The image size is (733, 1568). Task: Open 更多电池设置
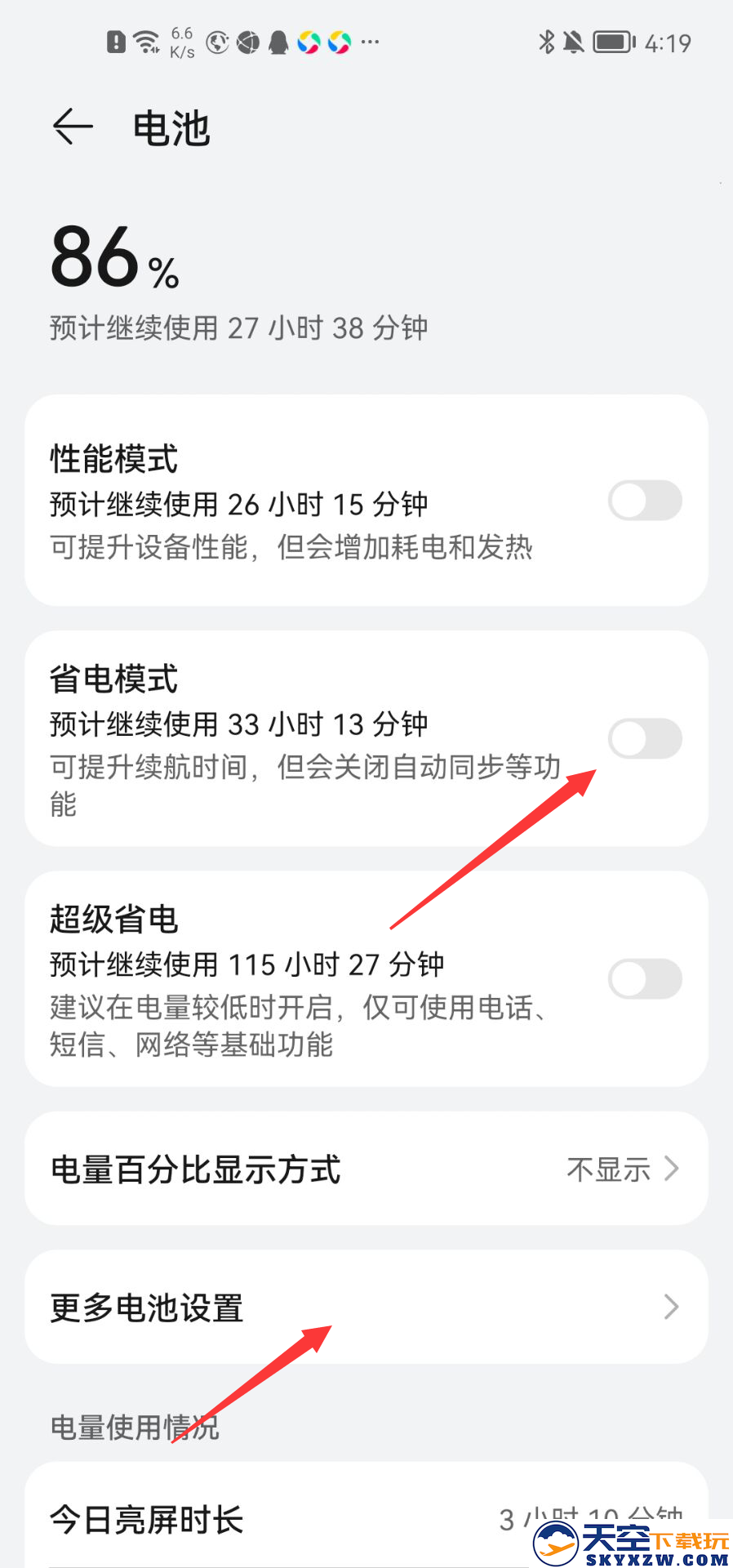pyautogui.click(x=366, y=1307)
